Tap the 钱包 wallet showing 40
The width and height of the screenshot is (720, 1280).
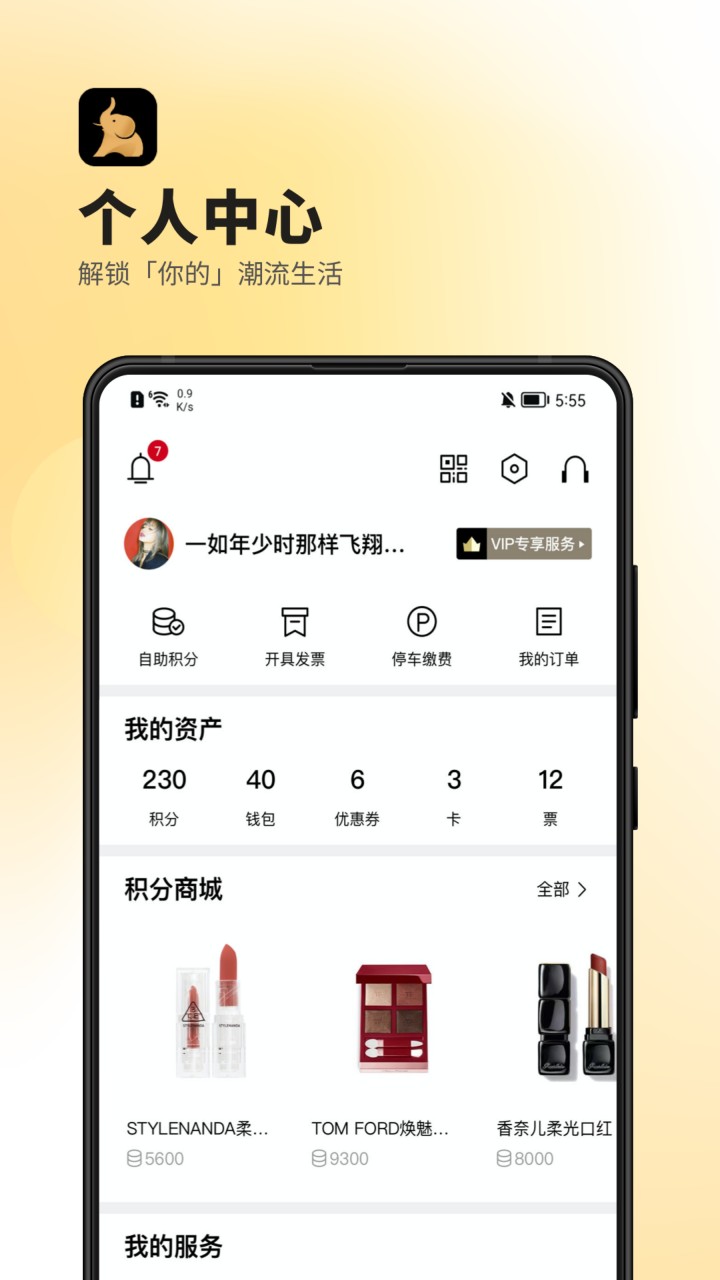[x=261, y=792]
